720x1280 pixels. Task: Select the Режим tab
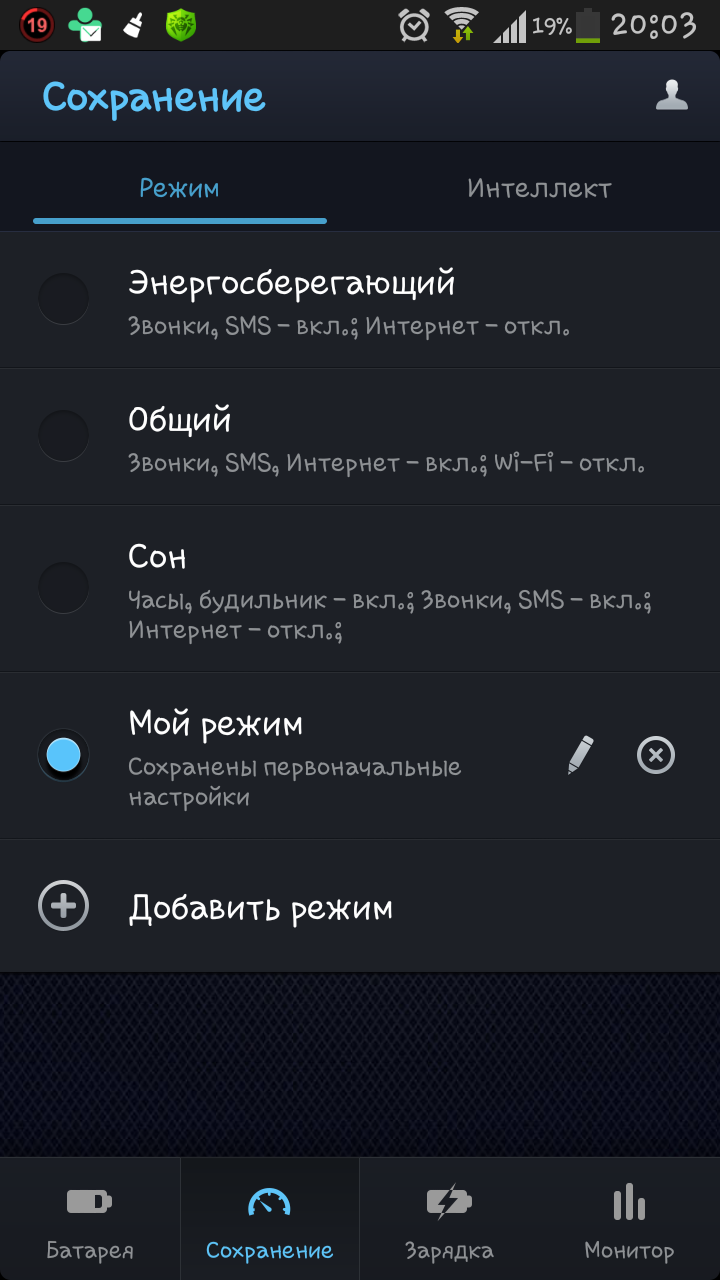[x=180, y=189]
